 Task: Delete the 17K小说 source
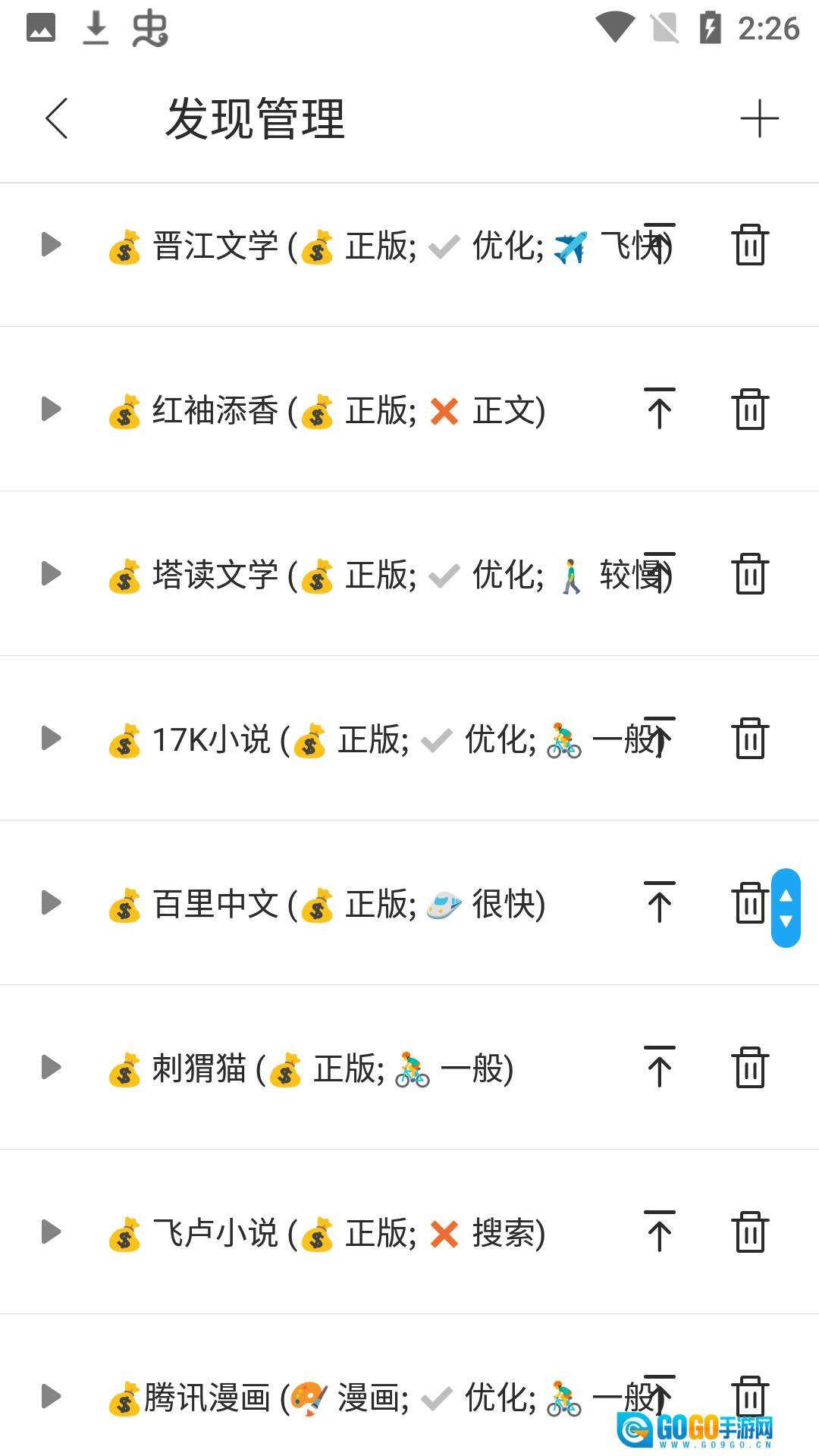point(750,739)
